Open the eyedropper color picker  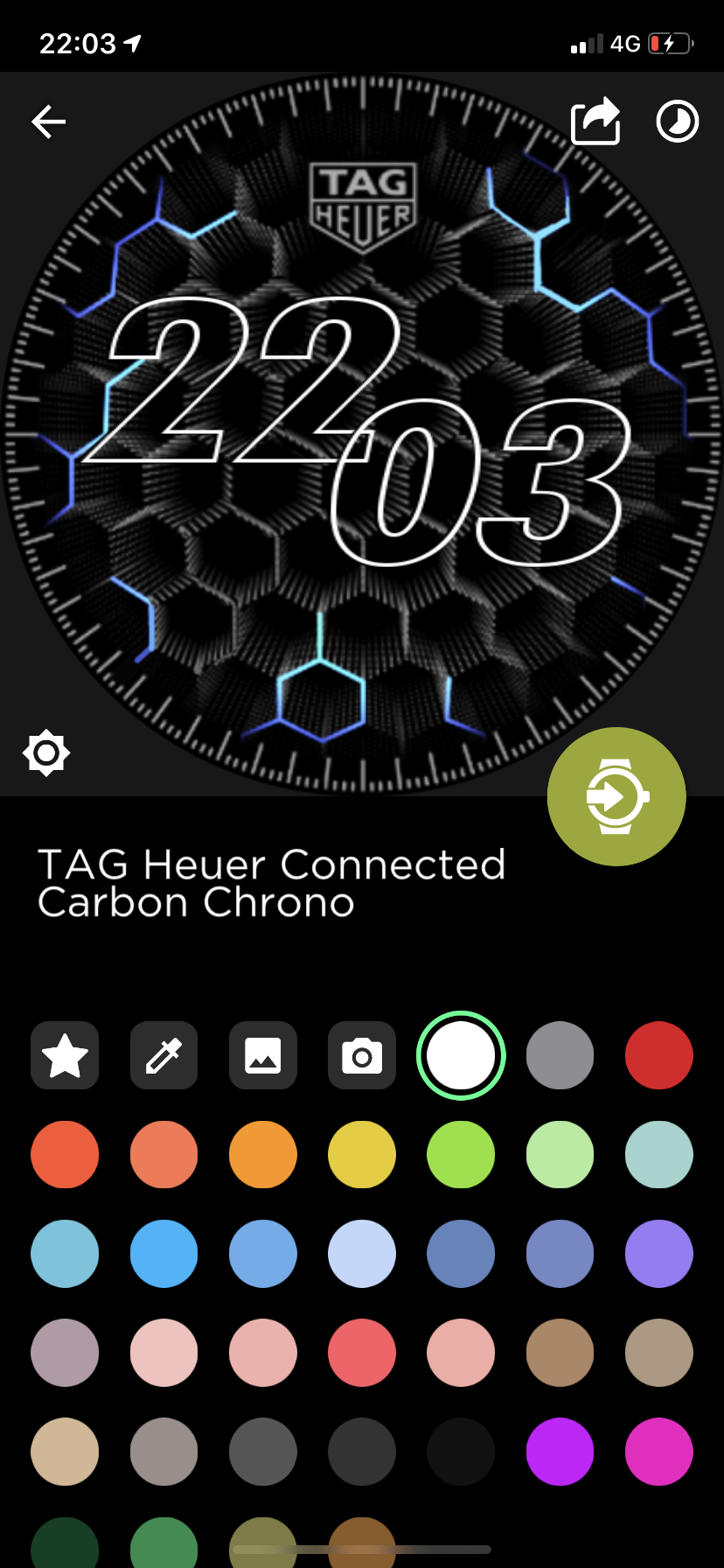[x=164, y=1055]
